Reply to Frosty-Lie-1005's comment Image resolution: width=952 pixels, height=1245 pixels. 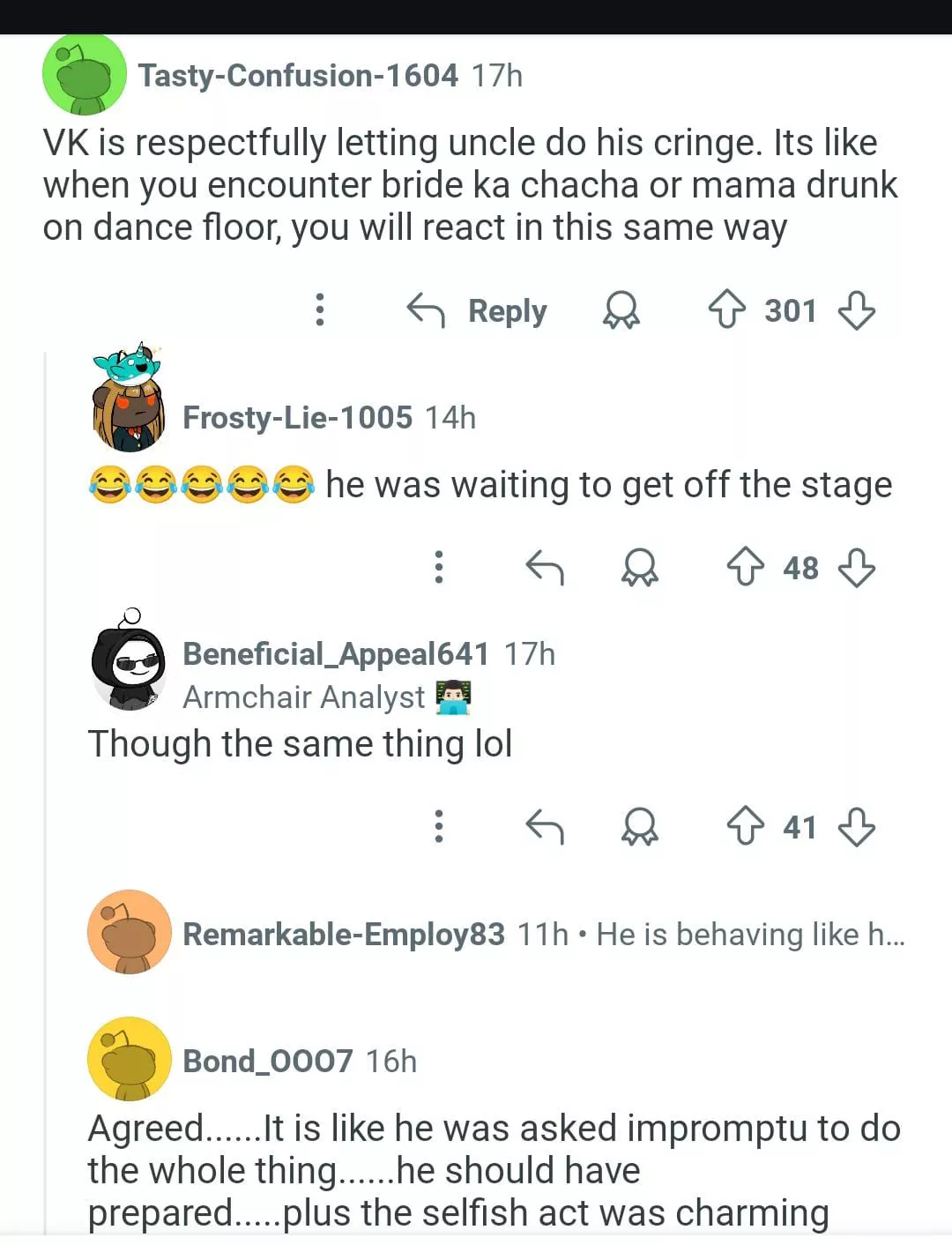[x=545, y=568]
